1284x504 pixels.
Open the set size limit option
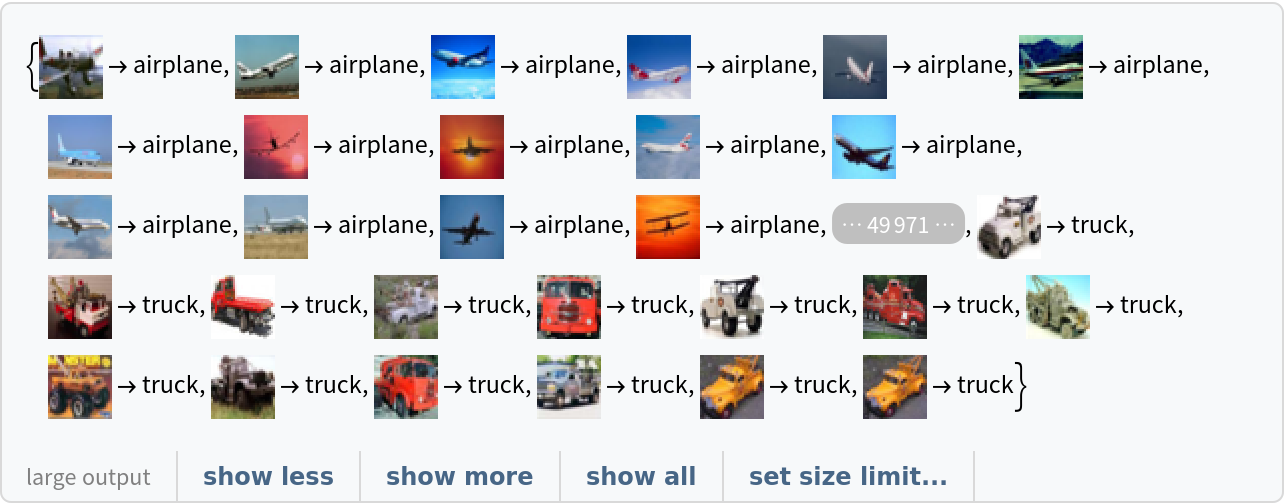(x=847, y=477)
